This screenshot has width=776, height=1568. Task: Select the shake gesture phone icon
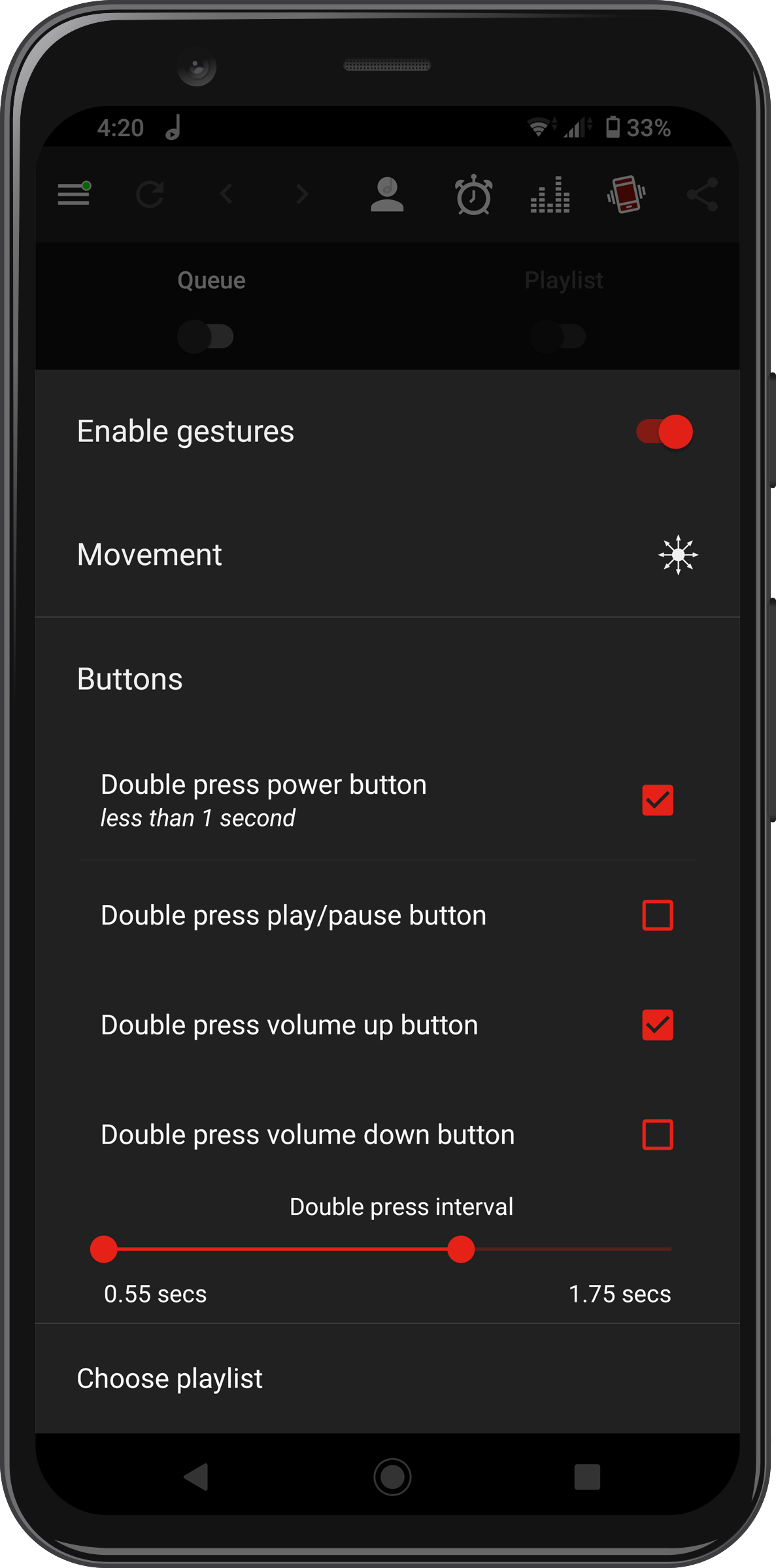(x=625, y=194)
